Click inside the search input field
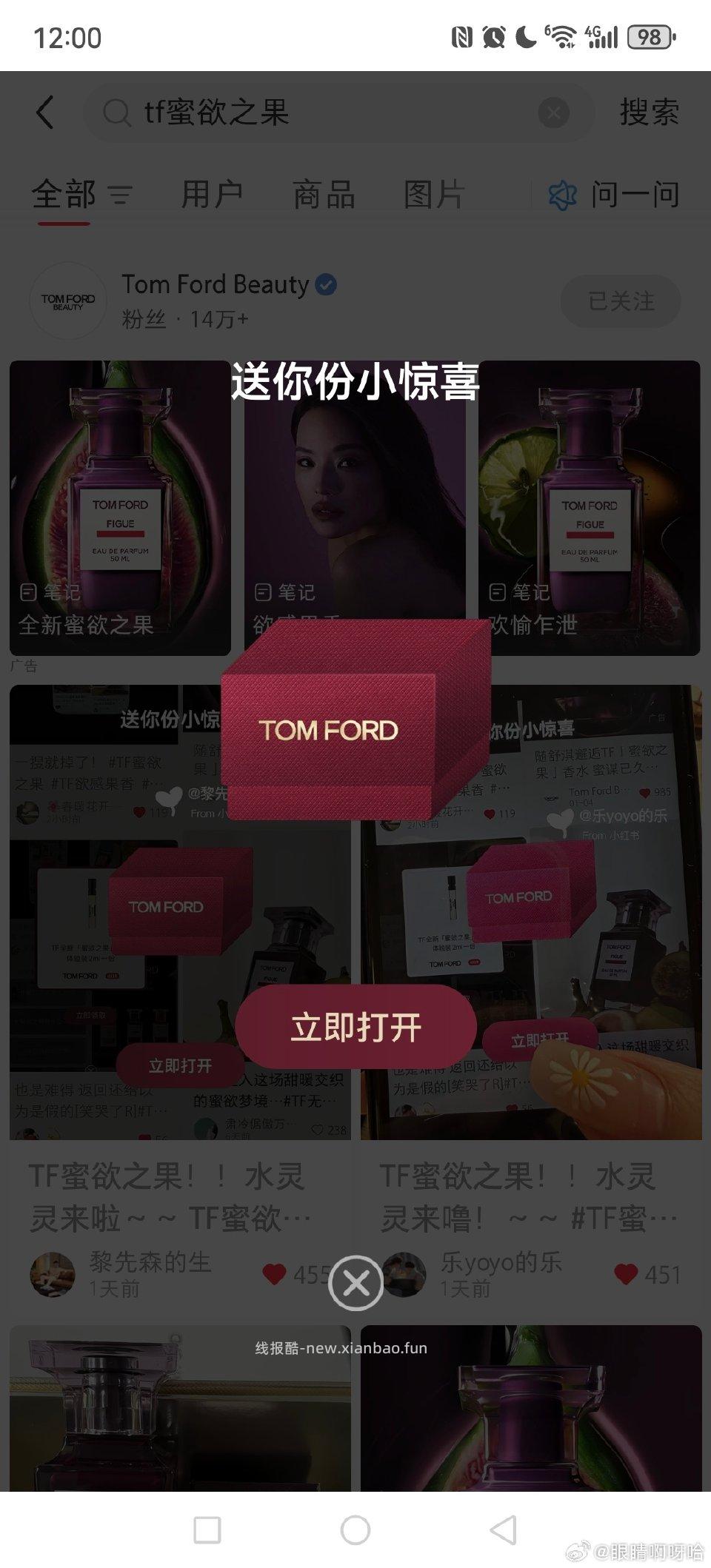This screenshot has height=1568, width=711. point(296,111)
